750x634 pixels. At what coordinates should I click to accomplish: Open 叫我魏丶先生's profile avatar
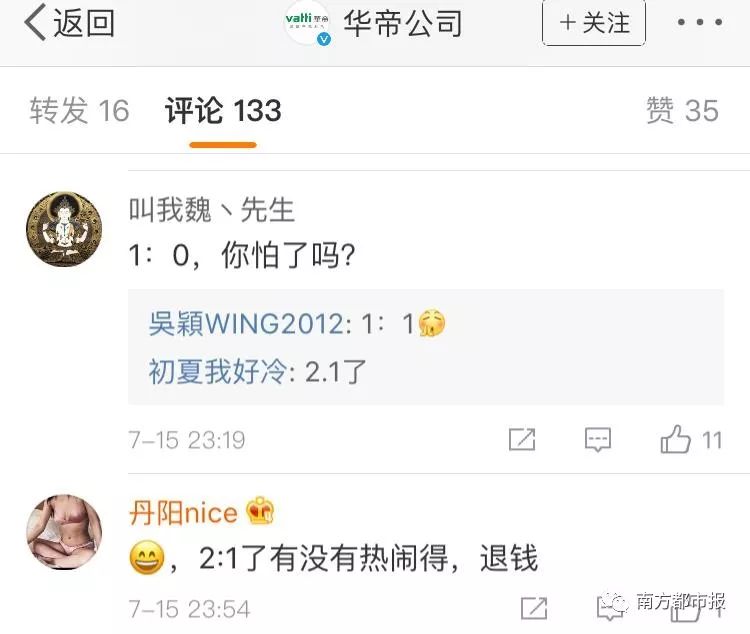pos(64,227)
